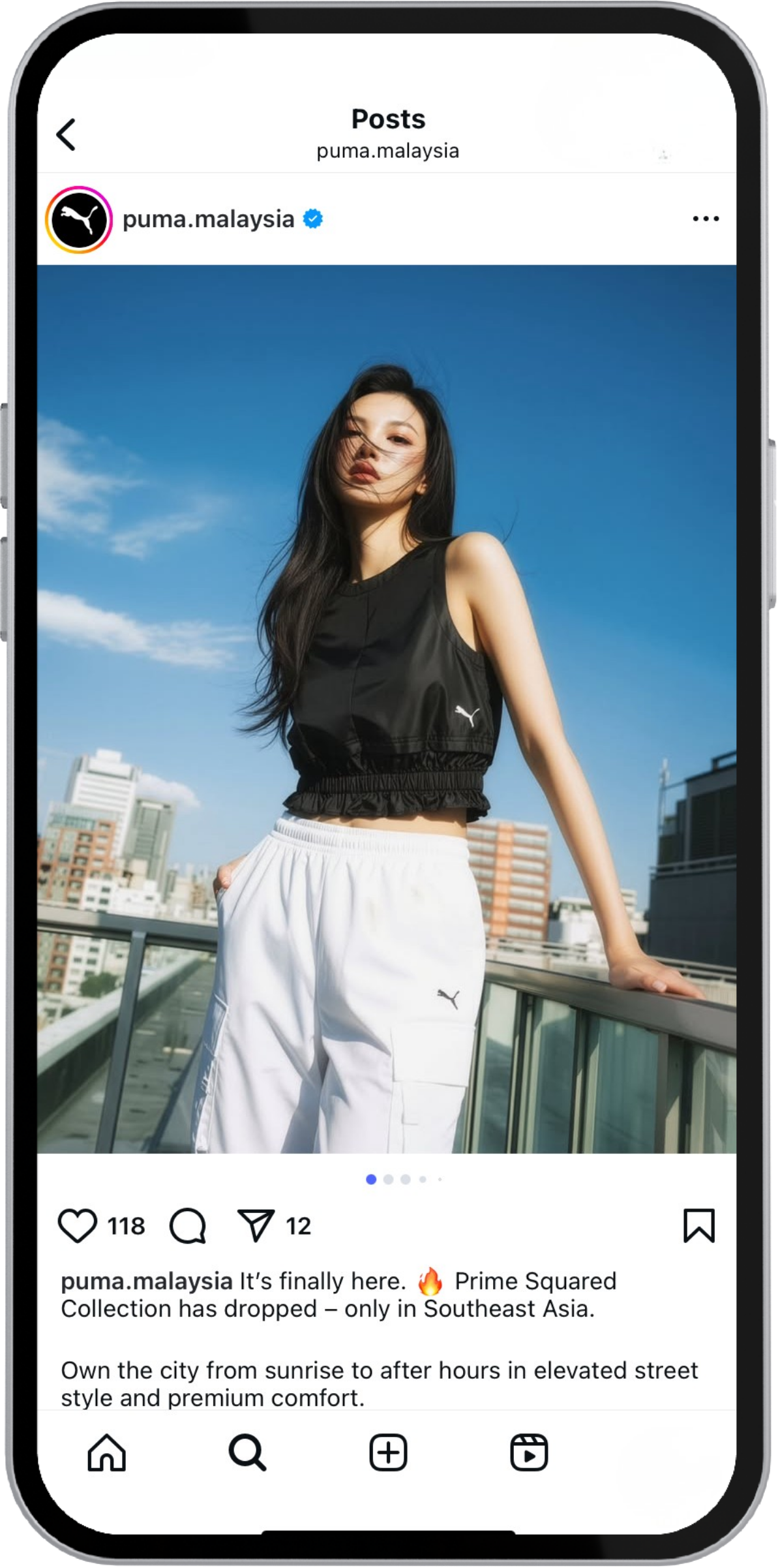The height and width of the screenshot is (1568, 778).
Task: Share the post via paper plane
Action: pyautogui.click(x=255, y=1225)
